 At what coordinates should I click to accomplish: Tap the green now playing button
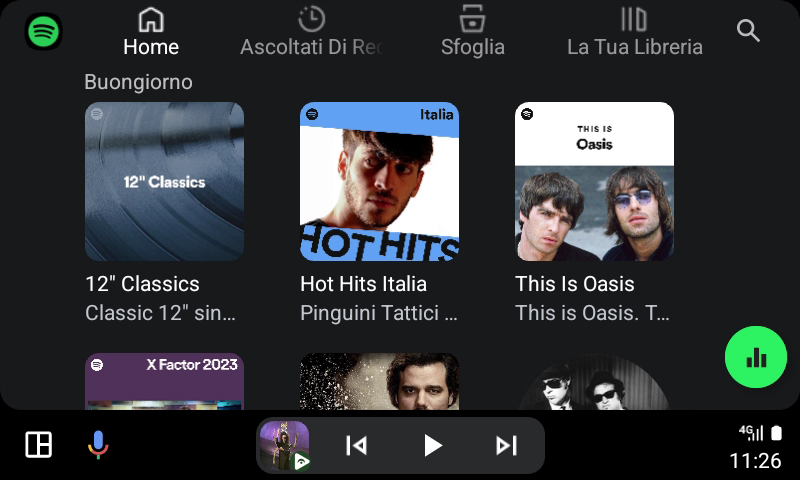[756, 357]
